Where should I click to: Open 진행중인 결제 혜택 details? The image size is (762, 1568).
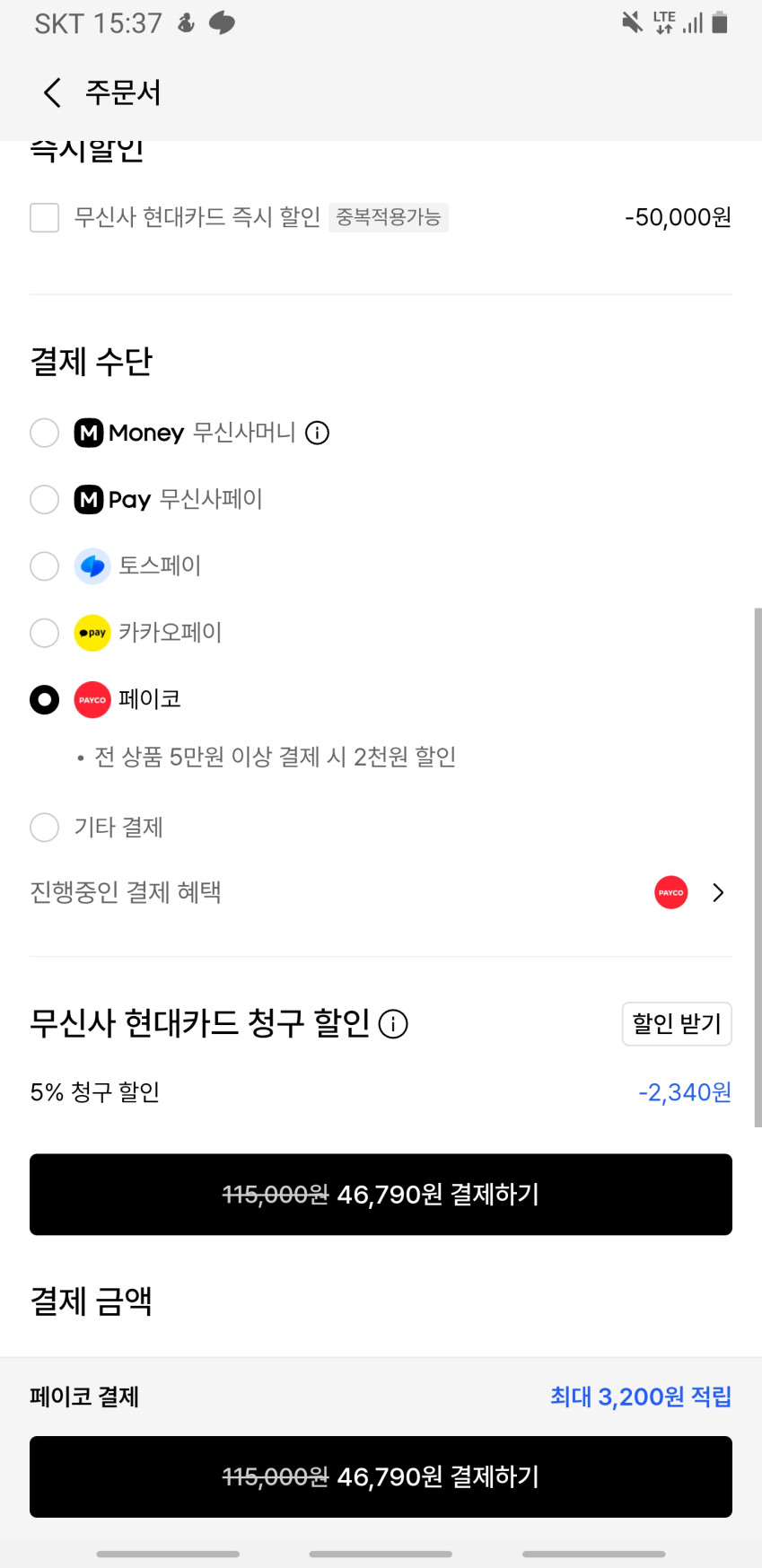point(716,892)
